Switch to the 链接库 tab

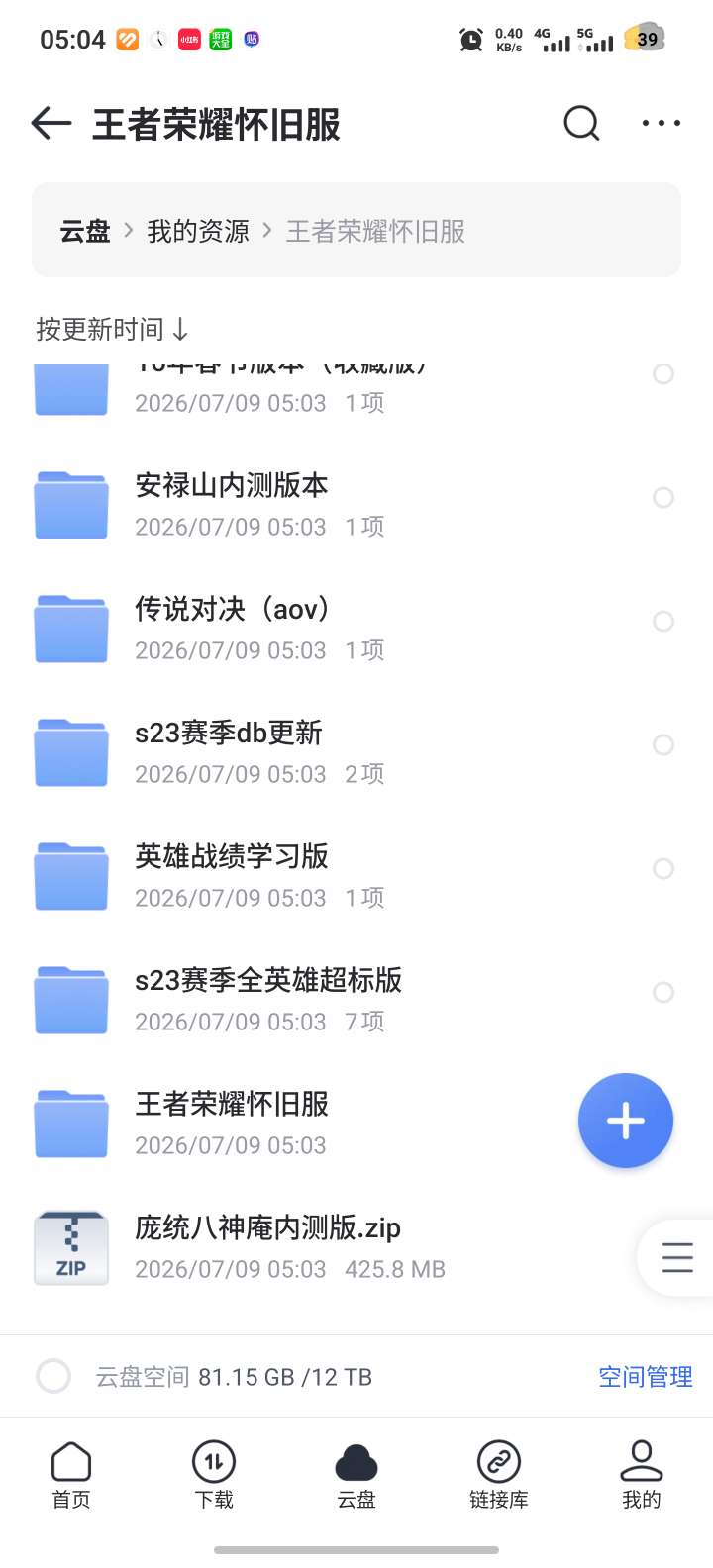tap(499, 1476)
